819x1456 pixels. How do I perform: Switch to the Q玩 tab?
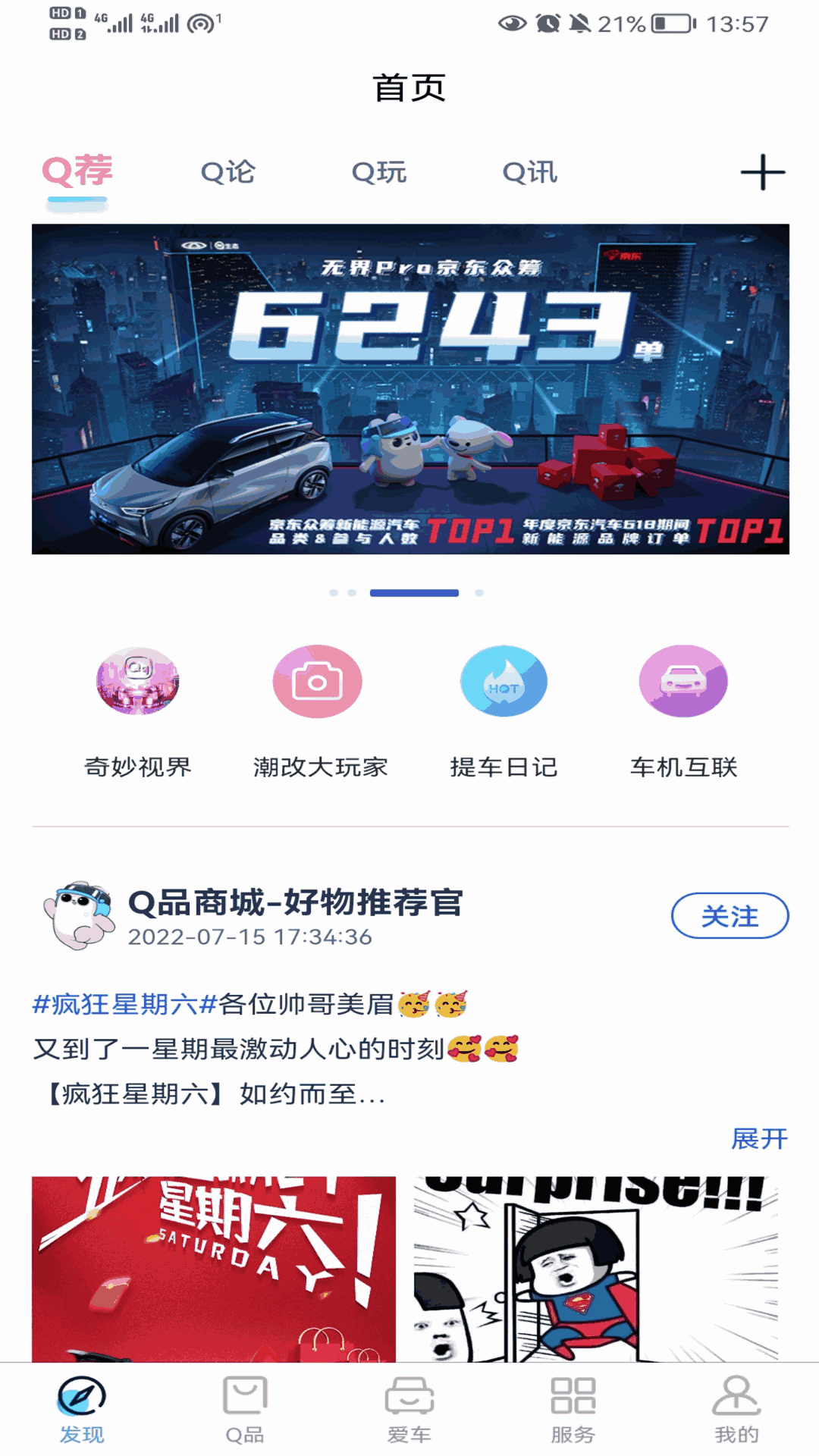378,173
